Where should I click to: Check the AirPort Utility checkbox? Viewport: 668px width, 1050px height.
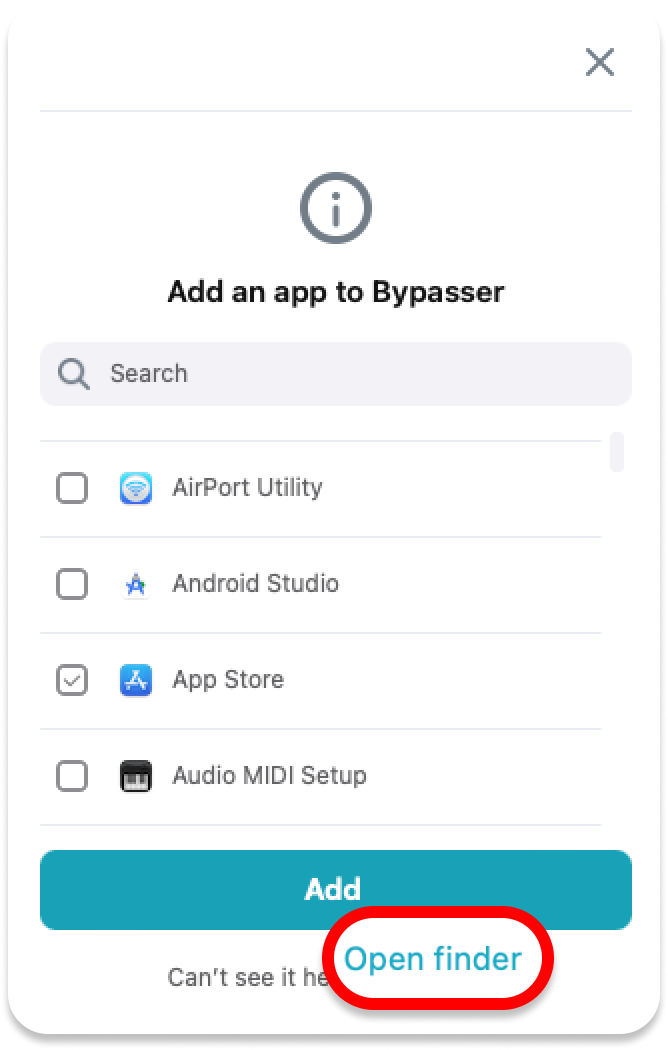click(72, 488)
